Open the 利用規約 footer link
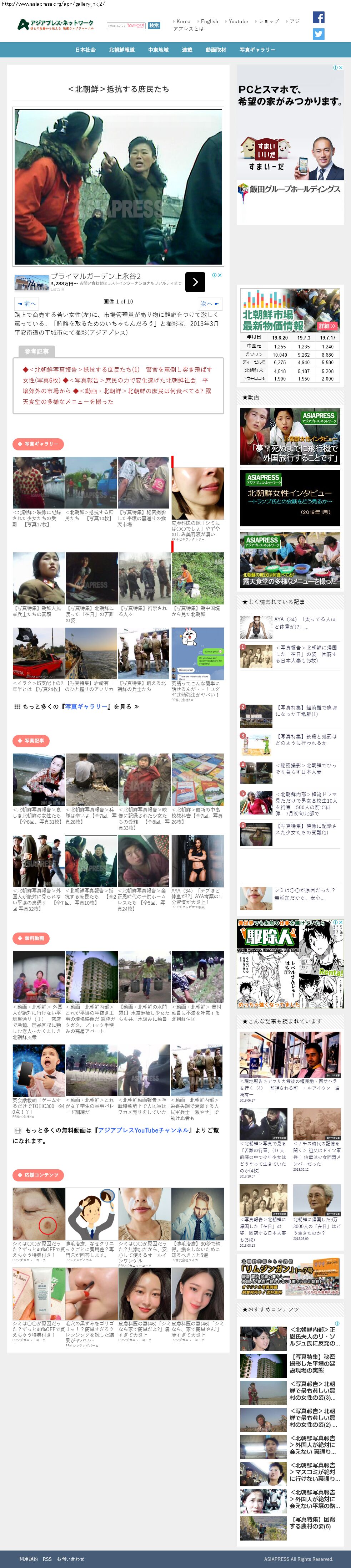351x1568 pixels. point(29,1559)
